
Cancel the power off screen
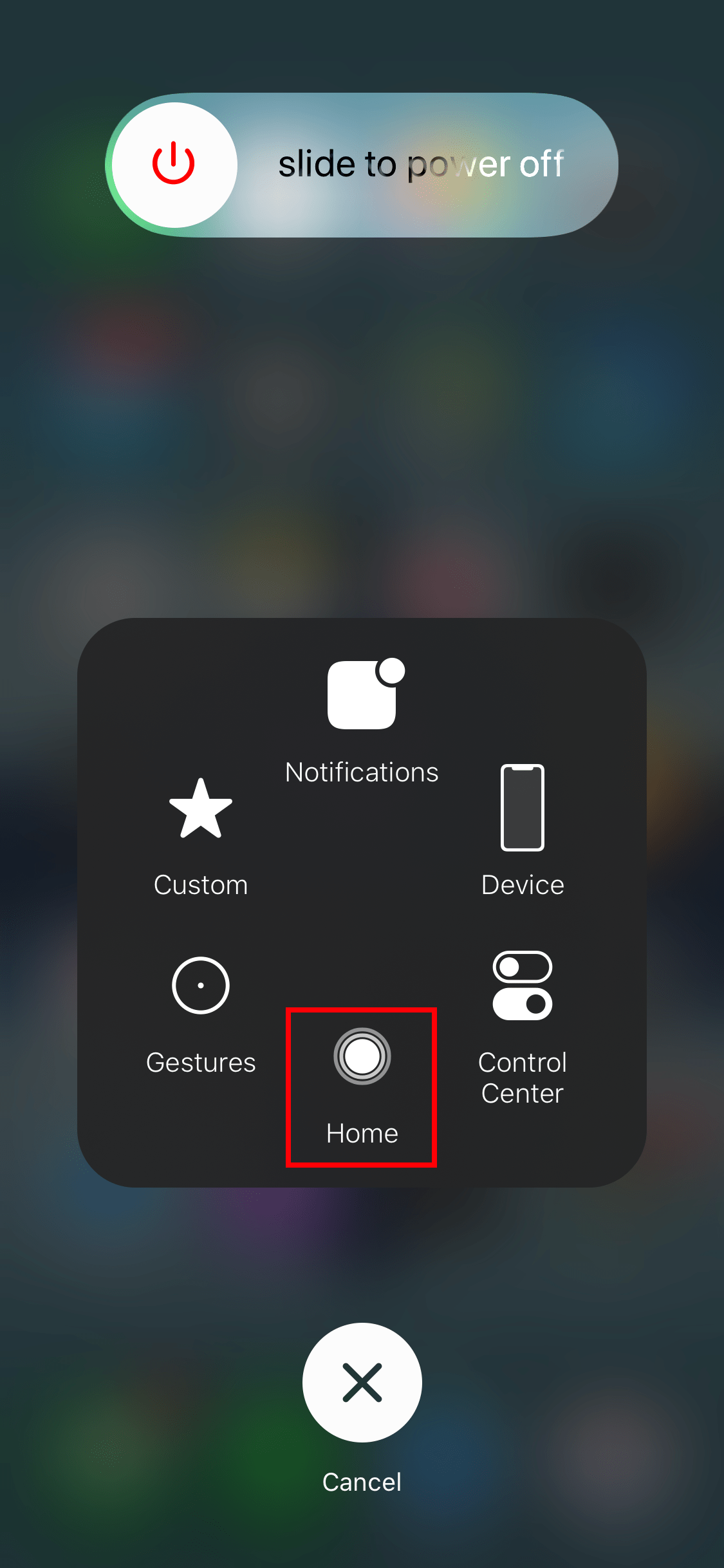pos(362,1382)
